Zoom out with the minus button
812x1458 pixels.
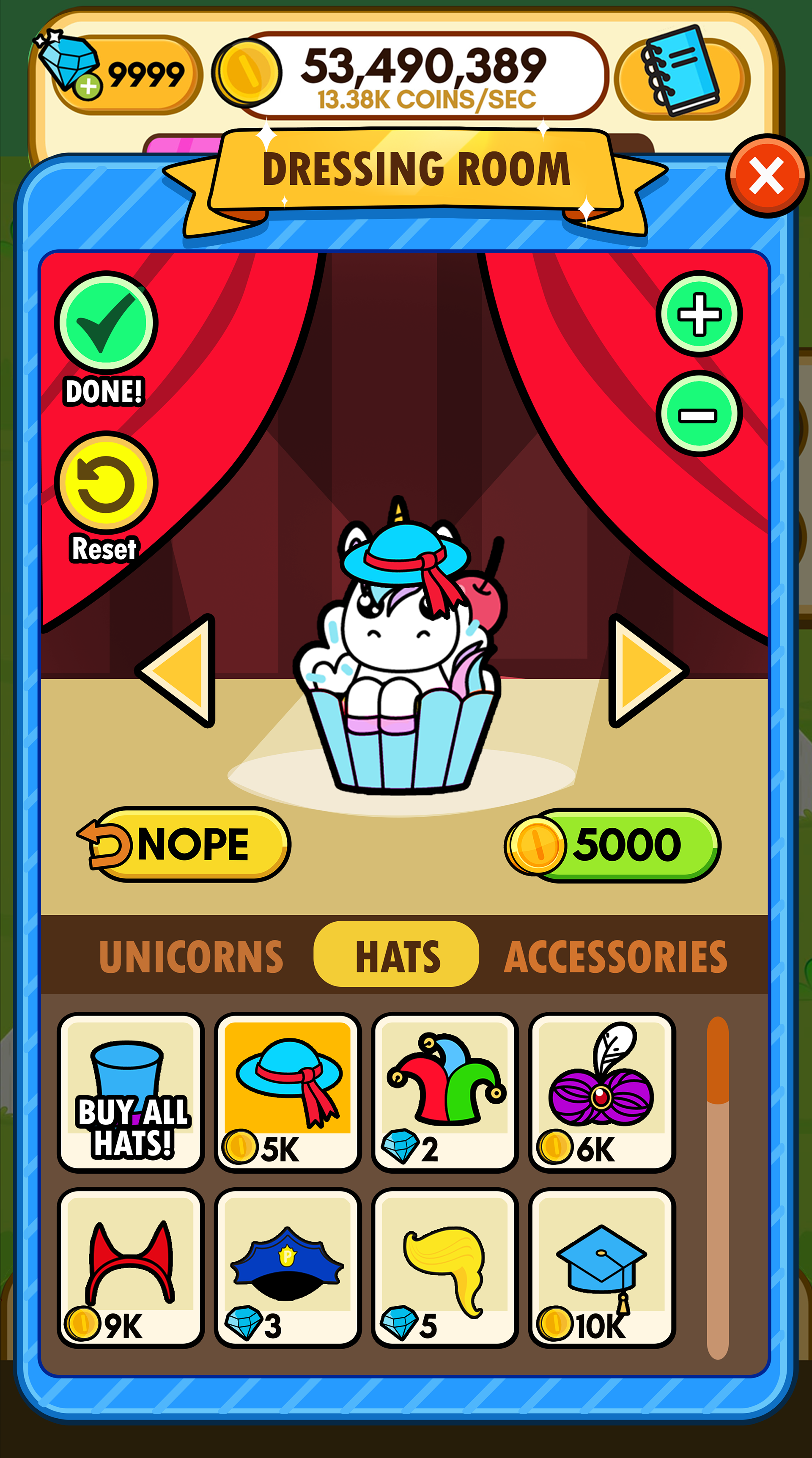point(699,415)
